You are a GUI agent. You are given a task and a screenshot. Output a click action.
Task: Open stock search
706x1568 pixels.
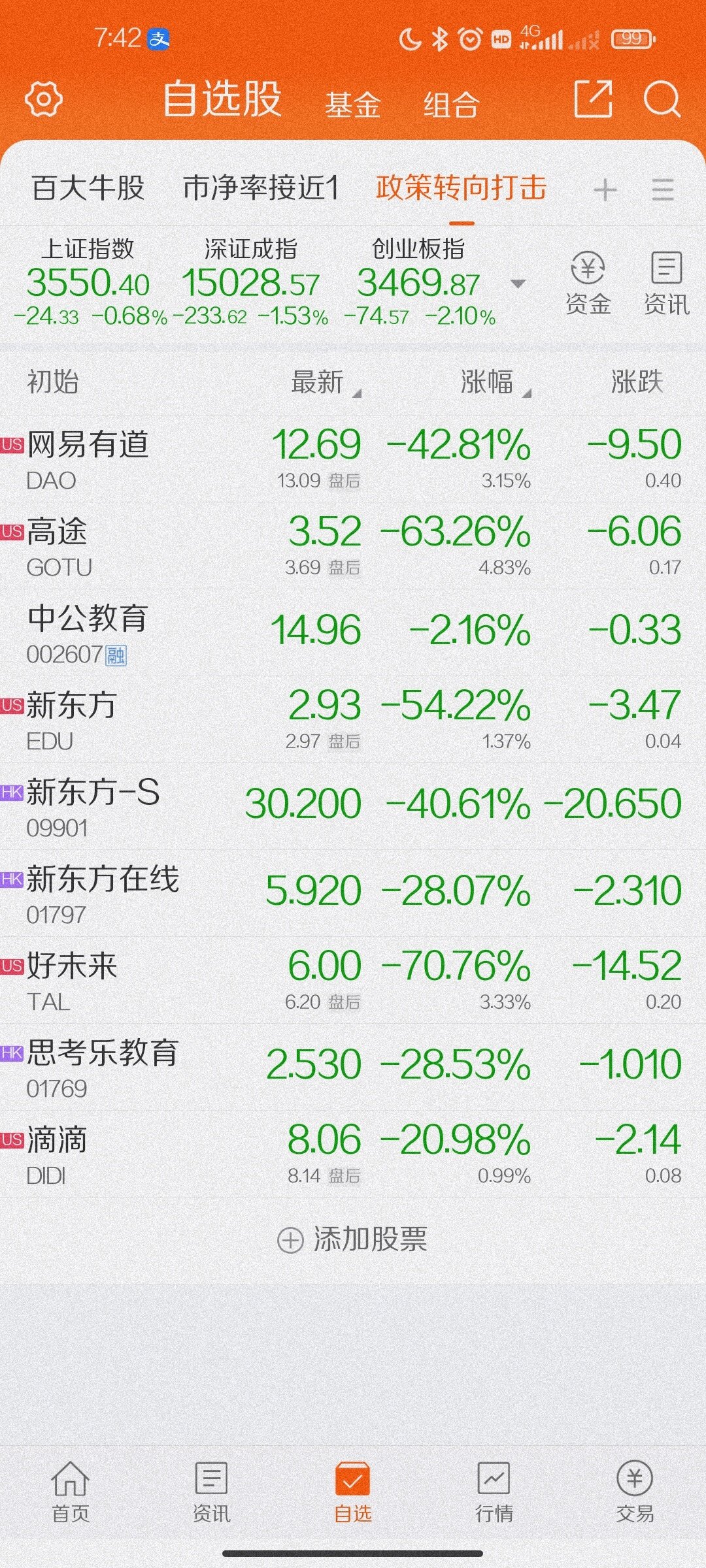pos(662,99)
